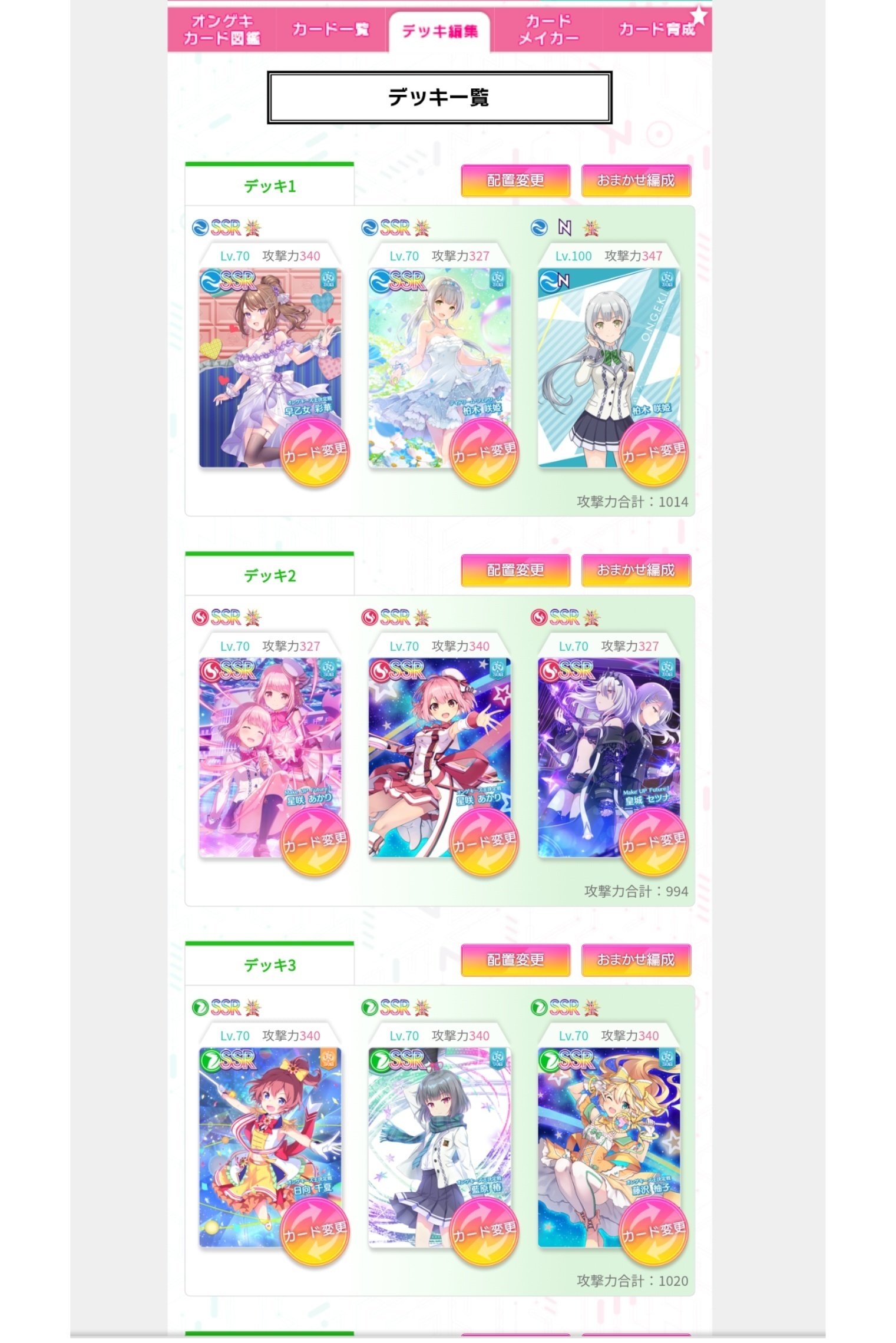The height and width of the screenshot is (1343, 896).
Task: Replace the 藍原 椿 card
Action: click(x=484, y=1232)
